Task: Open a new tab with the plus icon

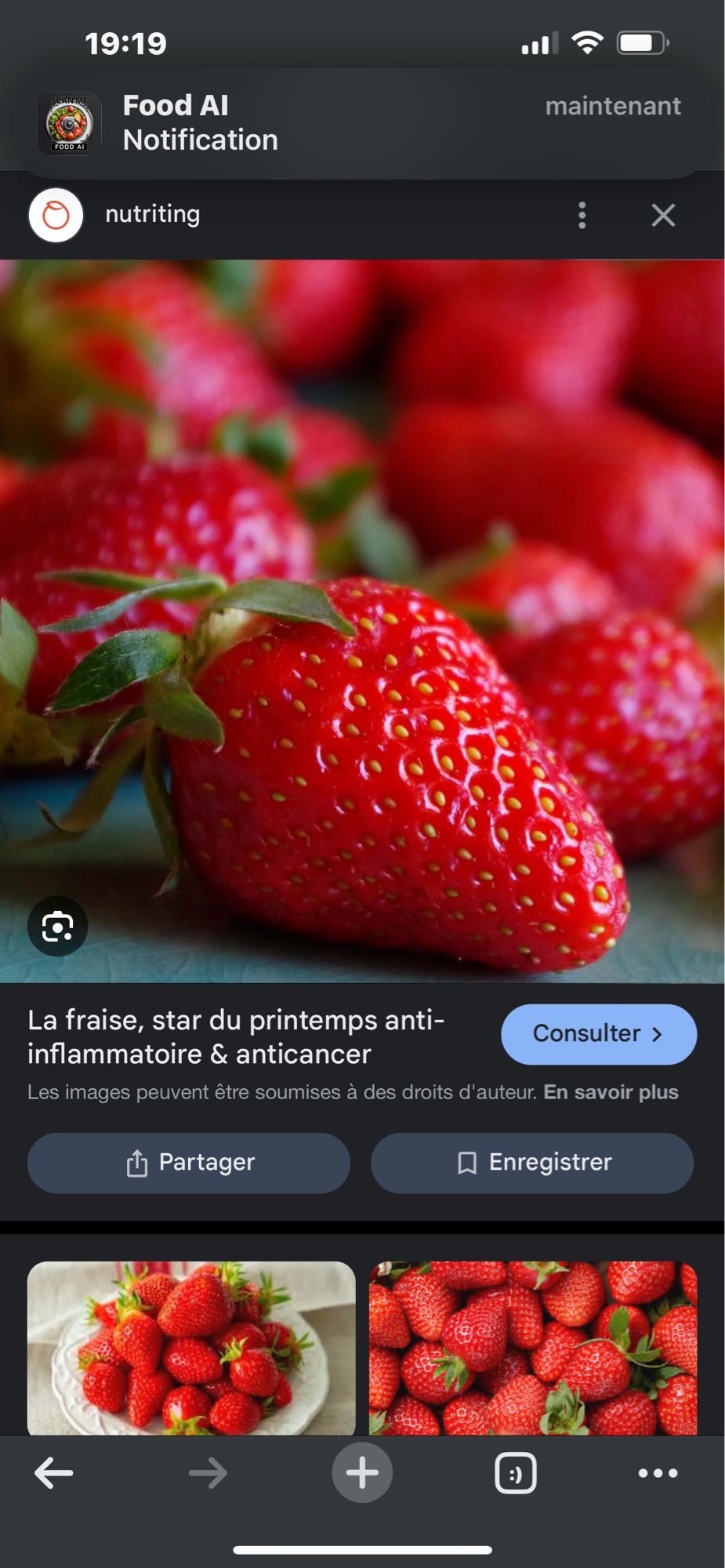Action: coord(362,1472)
